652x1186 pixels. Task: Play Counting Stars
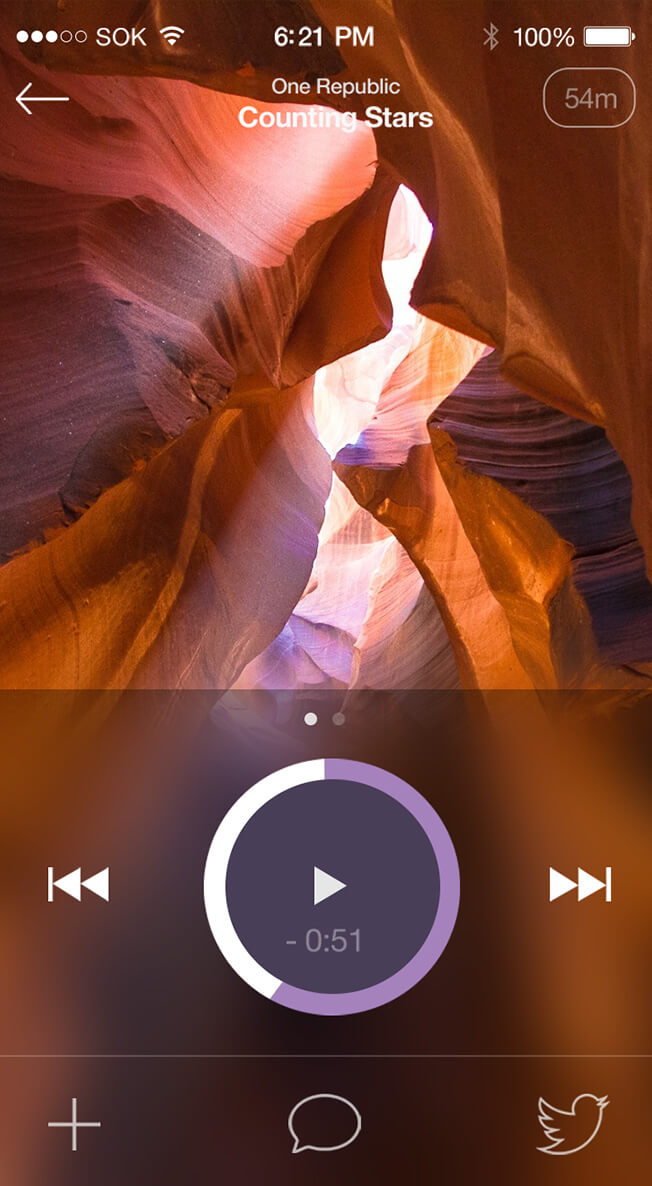point(330,885)
